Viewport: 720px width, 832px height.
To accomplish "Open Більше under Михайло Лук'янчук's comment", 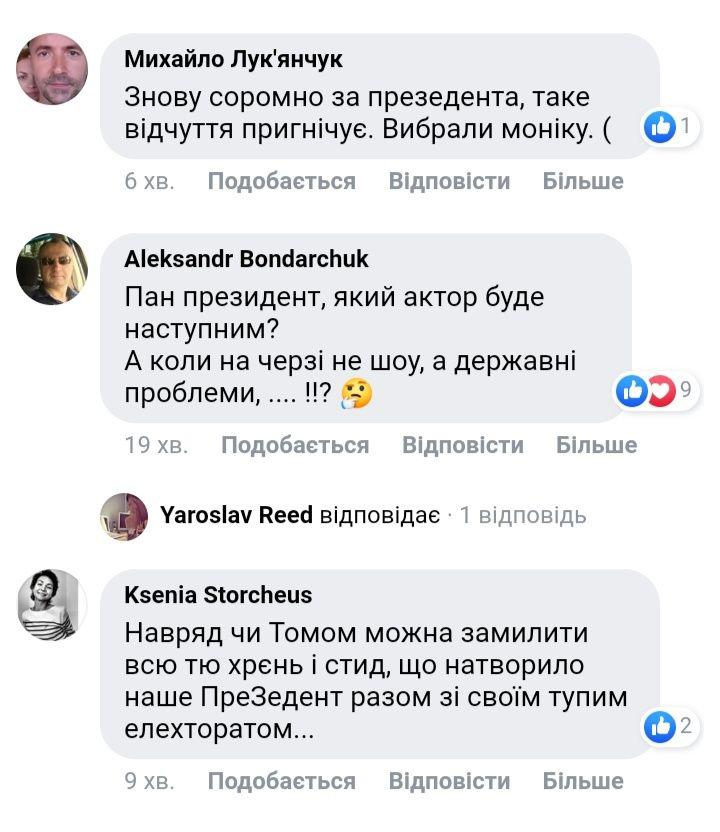I will coord(583,181).
